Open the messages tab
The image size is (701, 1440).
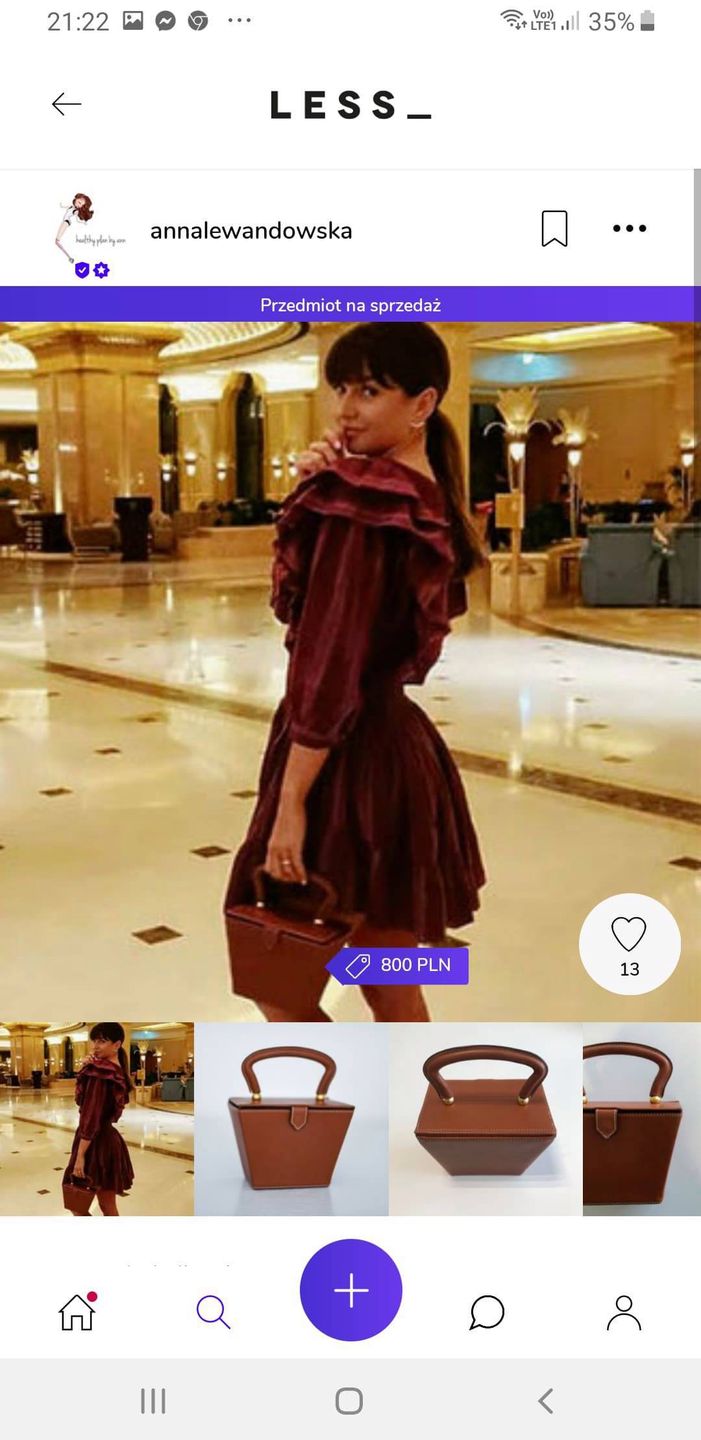click(487, 1312)
